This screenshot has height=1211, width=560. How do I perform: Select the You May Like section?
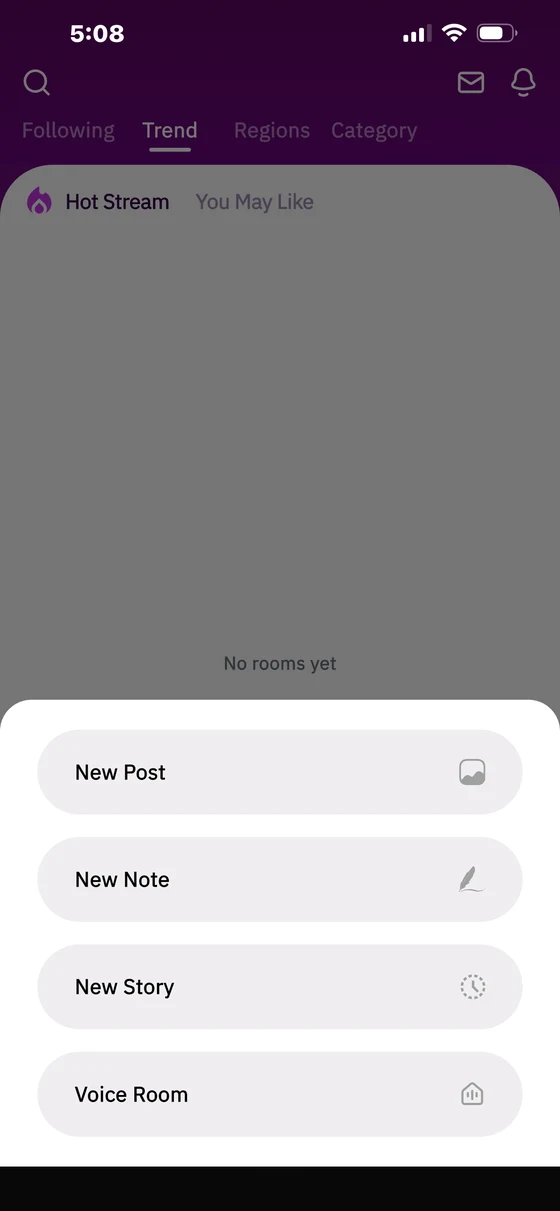(x=255, y=202)
